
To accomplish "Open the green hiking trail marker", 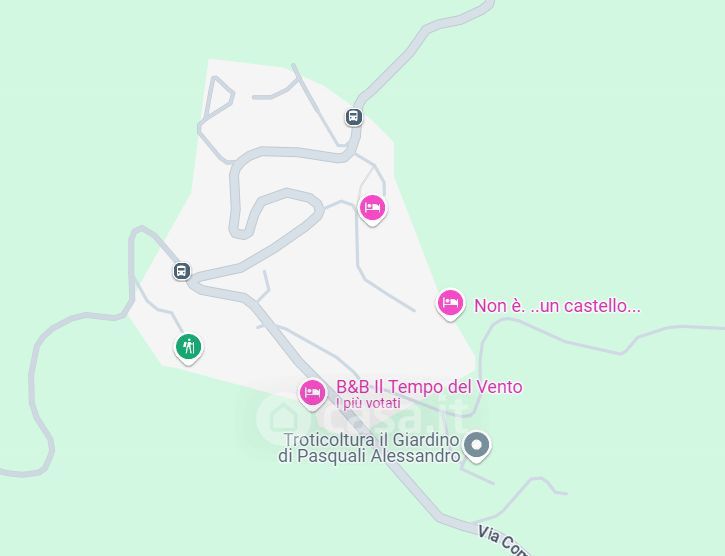I will click(x=189, y=347).
